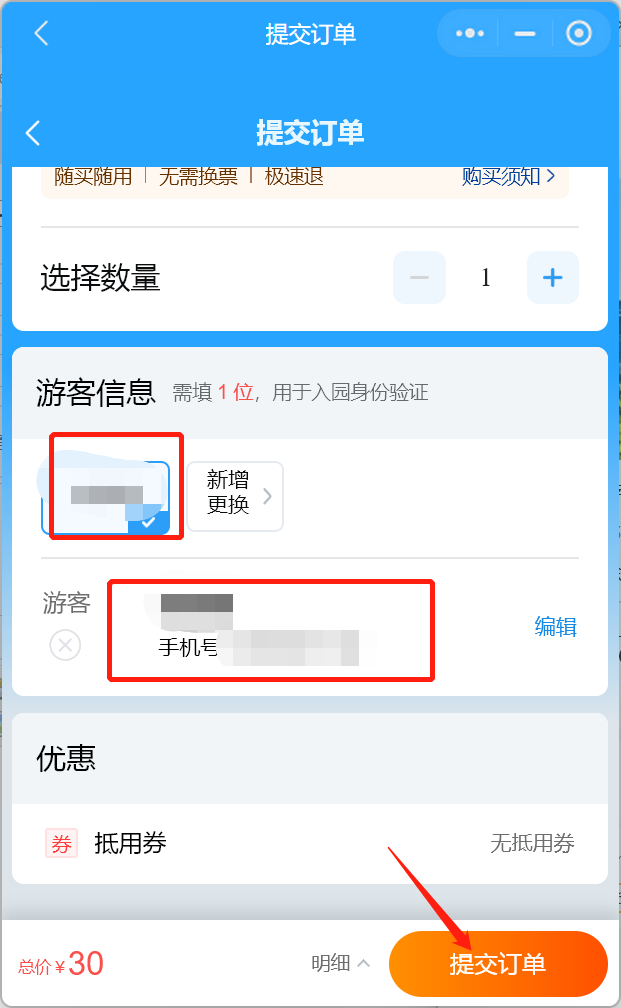The height and width of the screenshot is (1008, 621).
Task: Tap the outer top bar back arrow
Action: [x=42, y=33]
